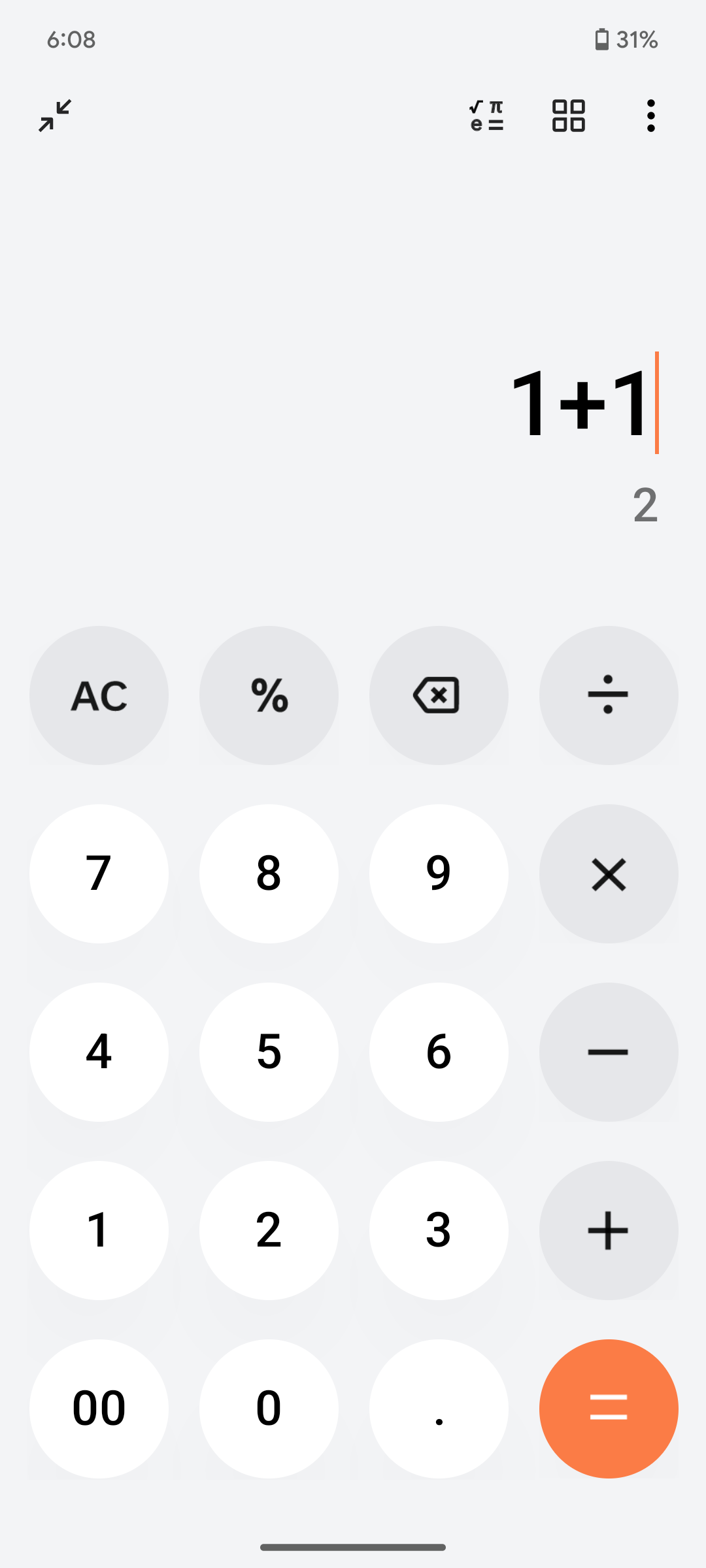This screenshot has width=706, height=1568.
Task: Add with the plus key
Action: pos(609,1230)
